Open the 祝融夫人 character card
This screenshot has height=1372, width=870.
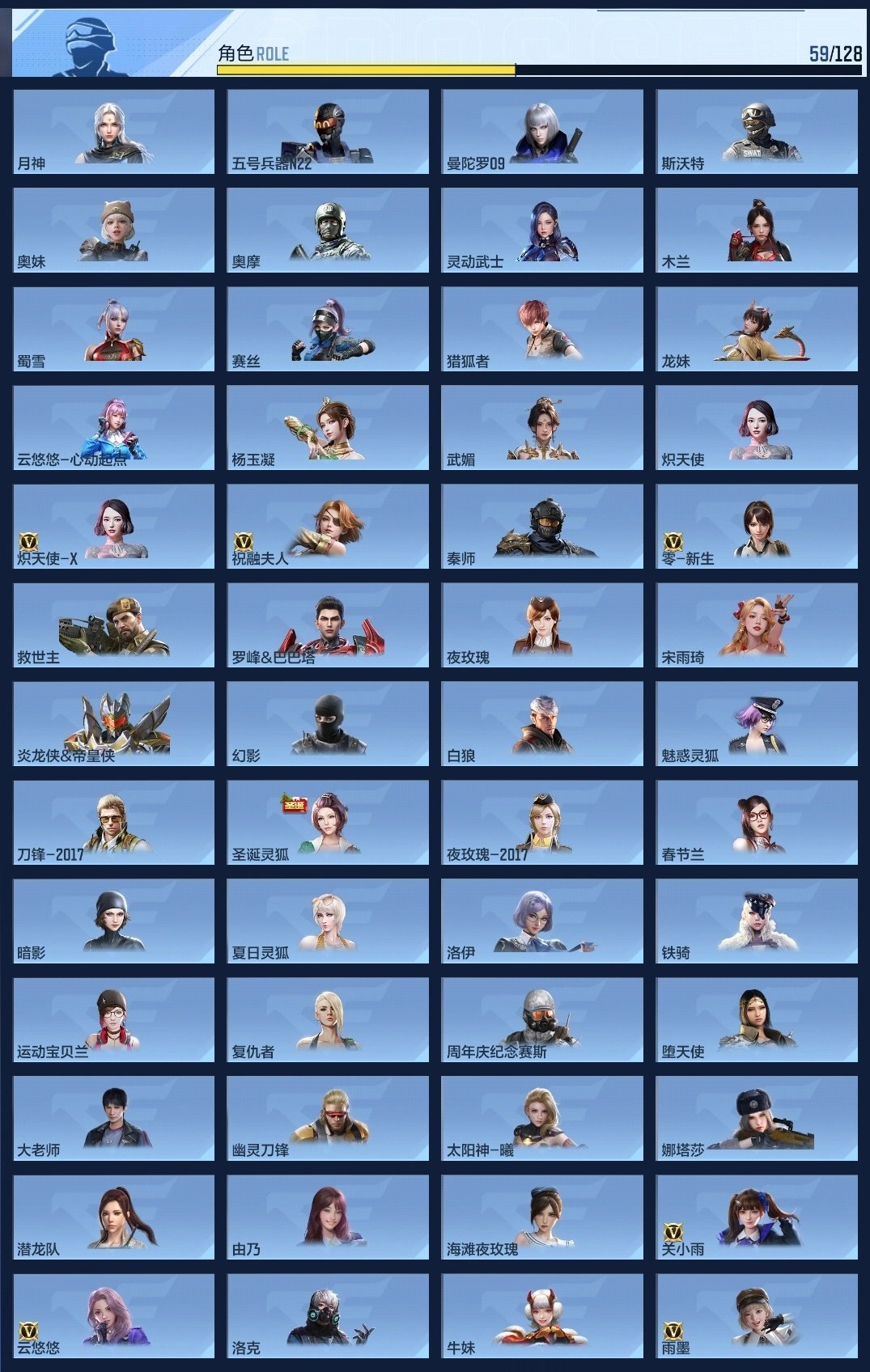tap(328, 526)
